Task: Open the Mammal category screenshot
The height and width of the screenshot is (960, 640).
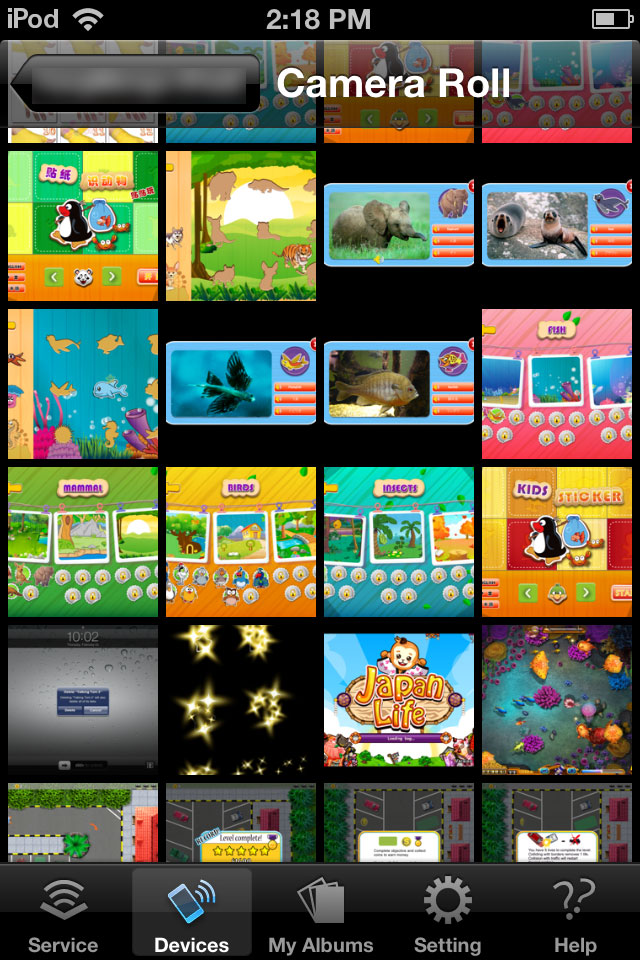Action: click(x=83, y=541)
